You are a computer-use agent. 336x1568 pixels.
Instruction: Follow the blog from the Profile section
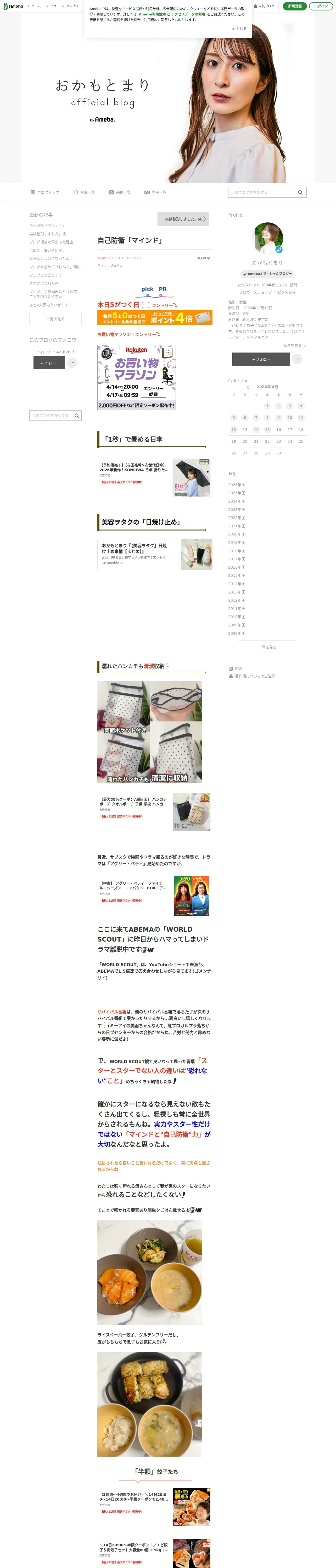261,359
